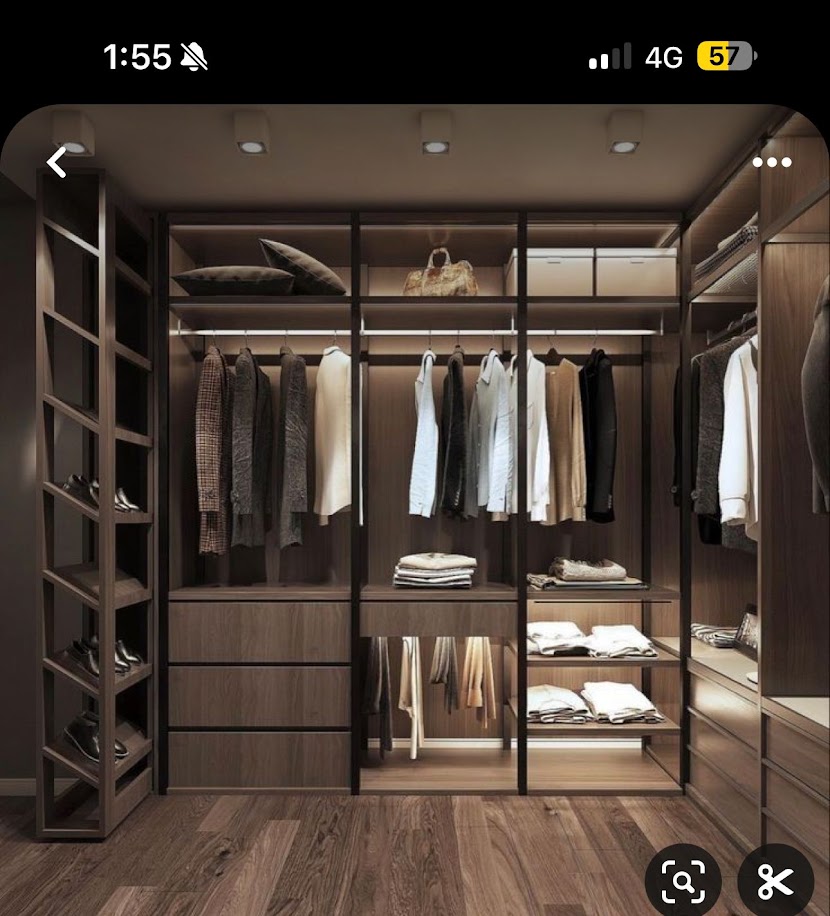Start visual search with the lens icon
830x916 pixels.
[683, 881]
